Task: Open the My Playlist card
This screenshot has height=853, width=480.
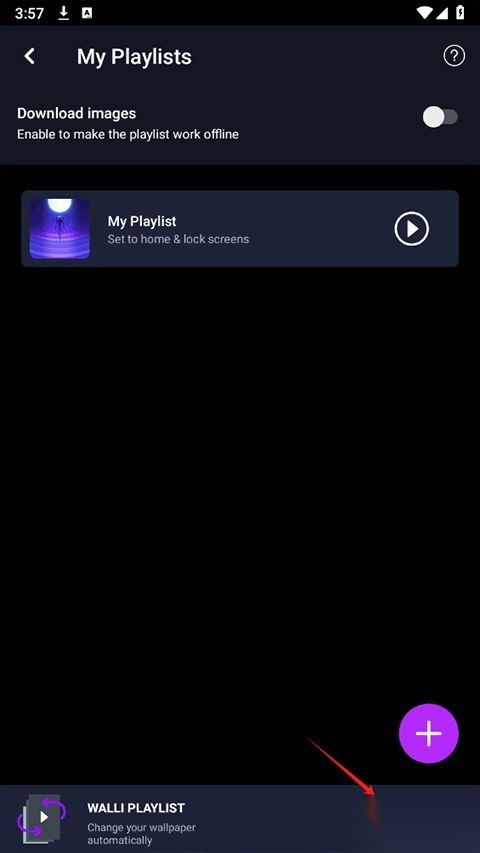Action: [x=240, y=228]
